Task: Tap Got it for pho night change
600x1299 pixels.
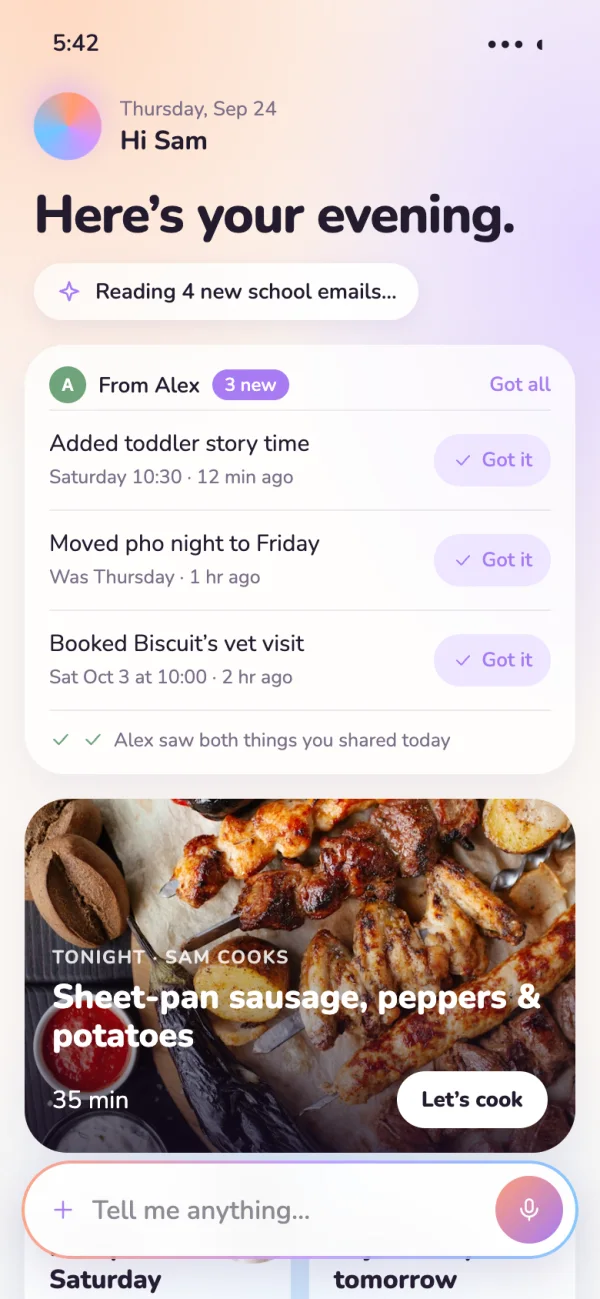Action: 492,560
